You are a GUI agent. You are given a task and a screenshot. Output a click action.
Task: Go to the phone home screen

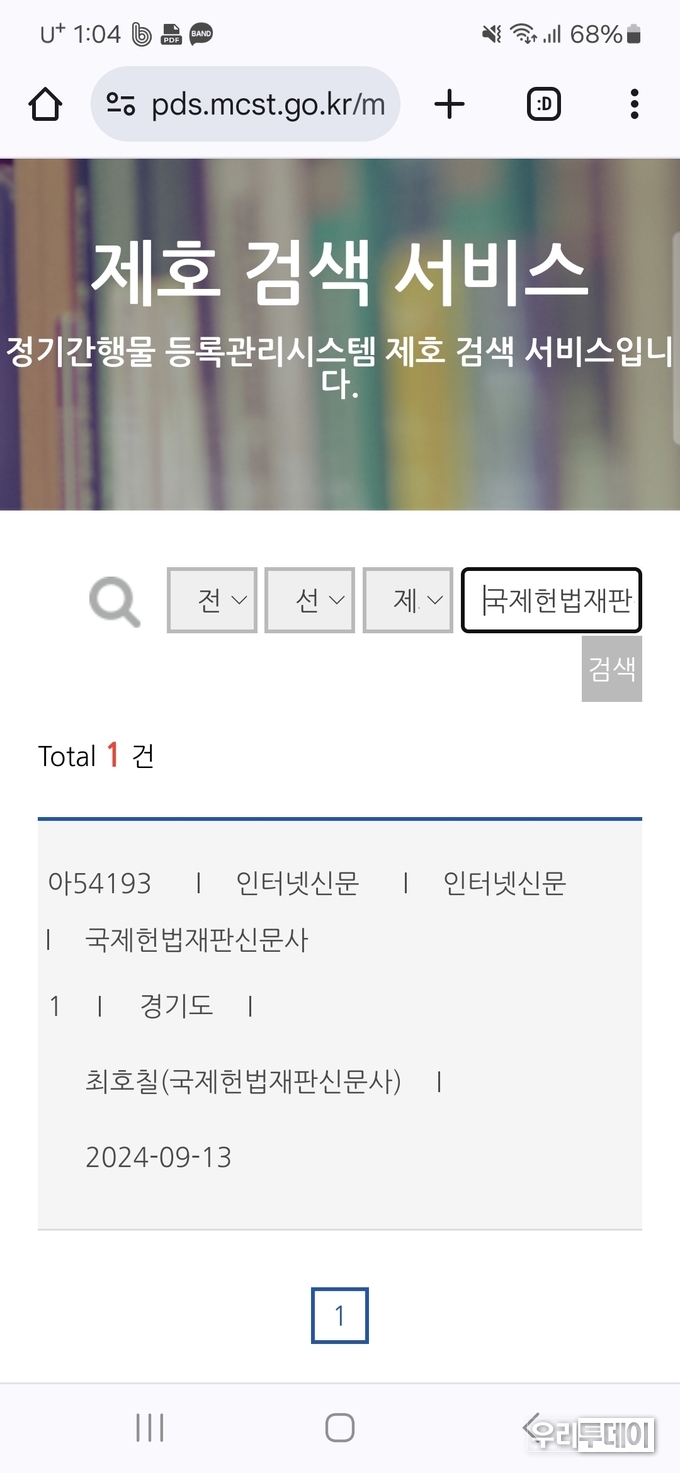[x=340, y=1427]
